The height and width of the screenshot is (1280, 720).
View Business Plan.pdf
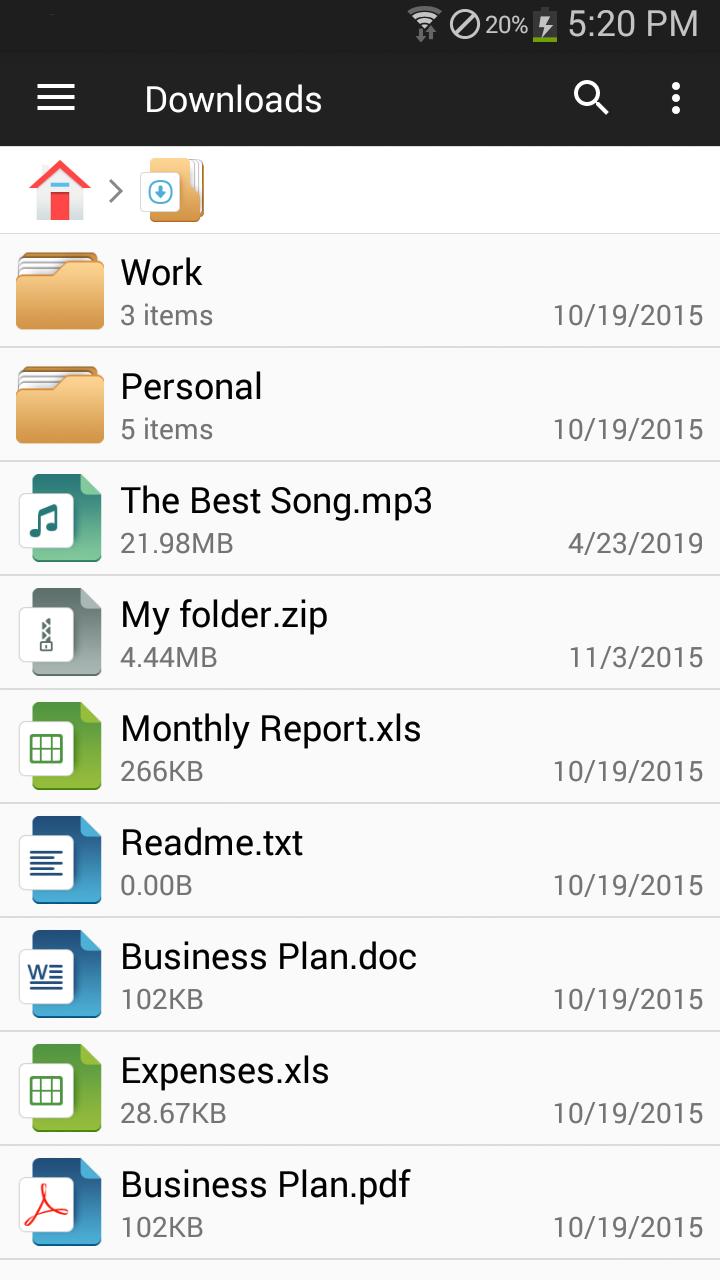click(360, 1203)
